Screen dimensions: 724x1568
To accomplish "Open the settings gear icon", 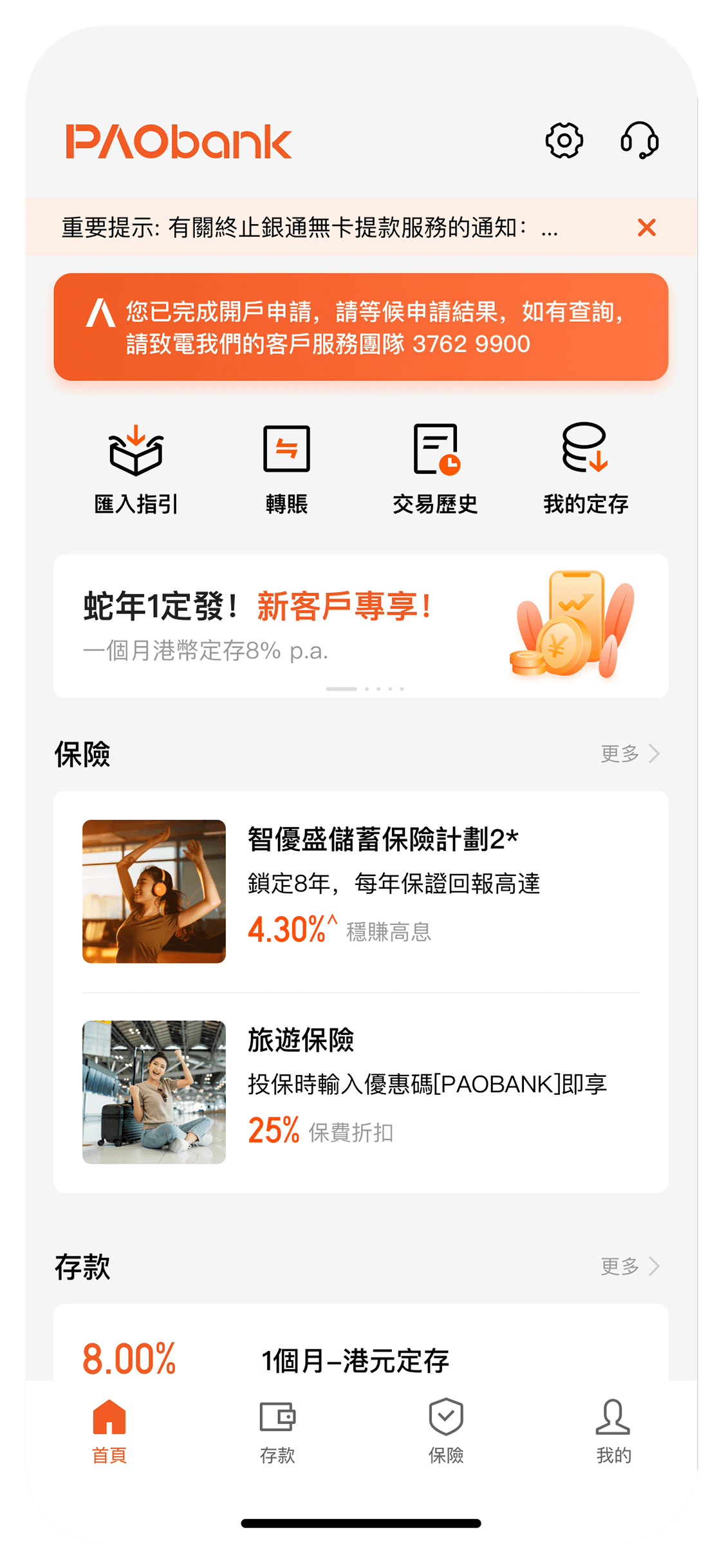I will (x=564, y=140).
